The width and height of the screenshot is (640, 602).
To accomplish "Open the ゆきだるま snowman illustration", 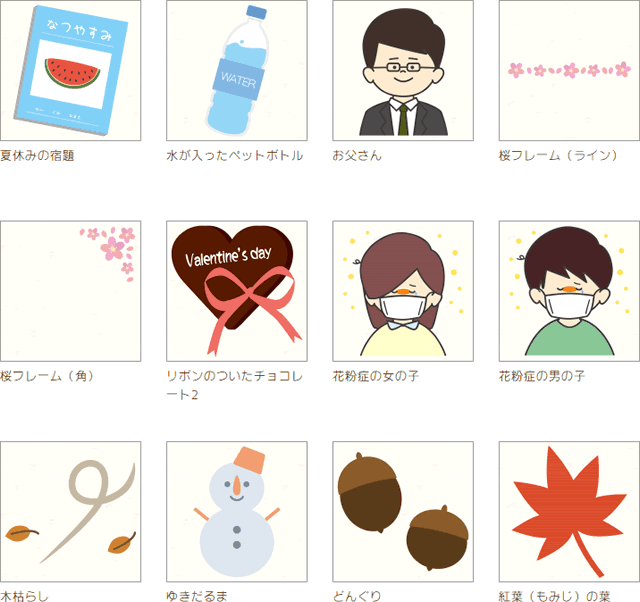I will pyautogui.click(x=236, y=512).
